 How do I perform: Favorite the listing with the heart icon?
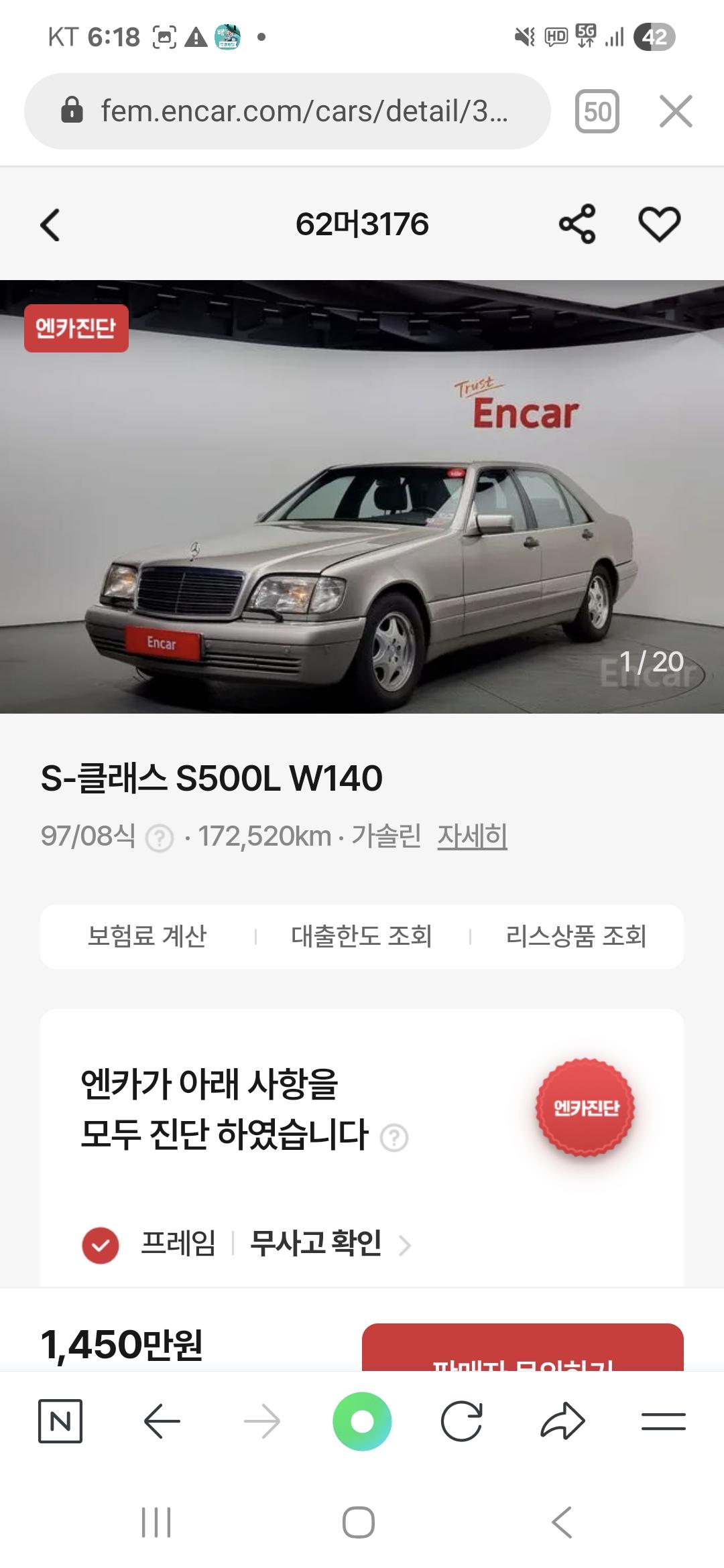coord(660,225)
